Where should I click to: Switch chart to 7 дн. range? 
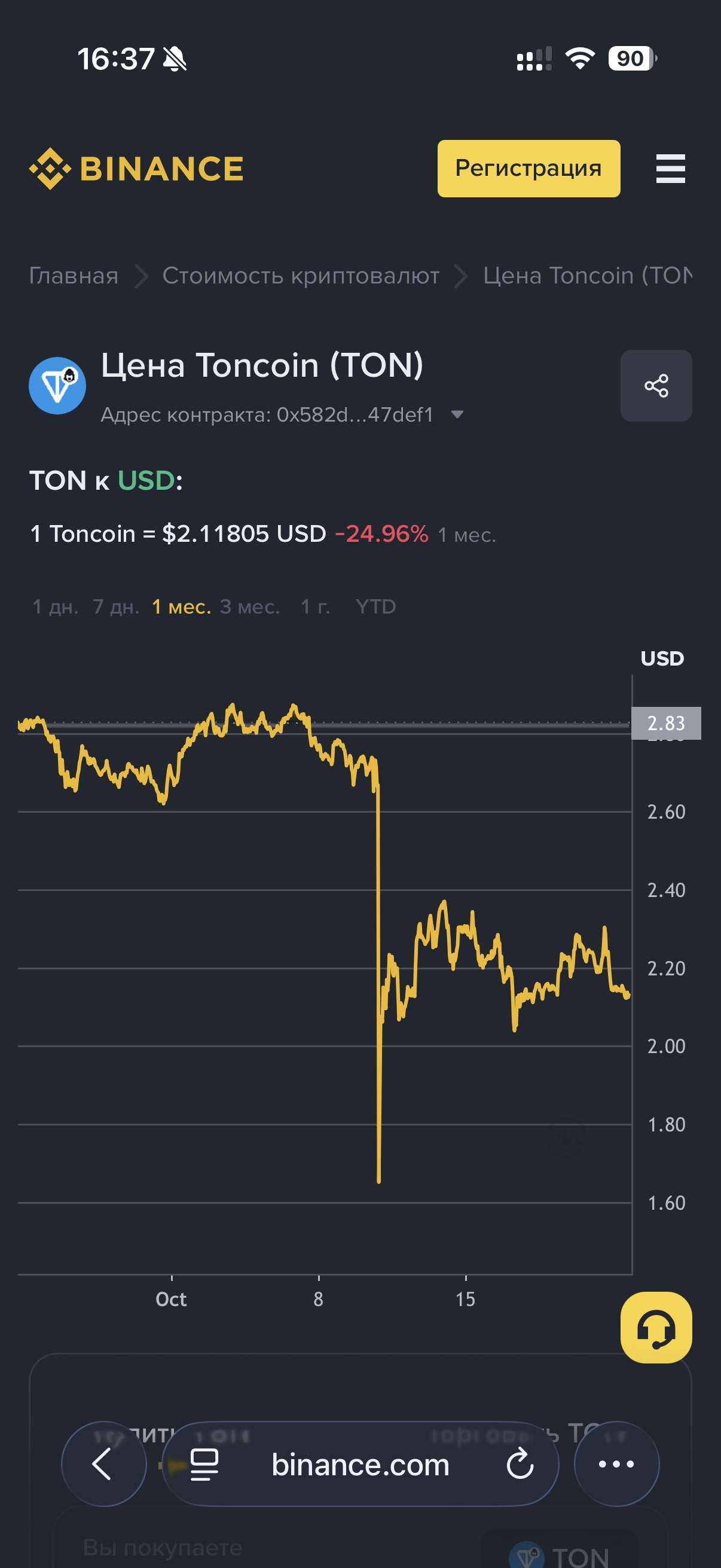tap(115, 606)
